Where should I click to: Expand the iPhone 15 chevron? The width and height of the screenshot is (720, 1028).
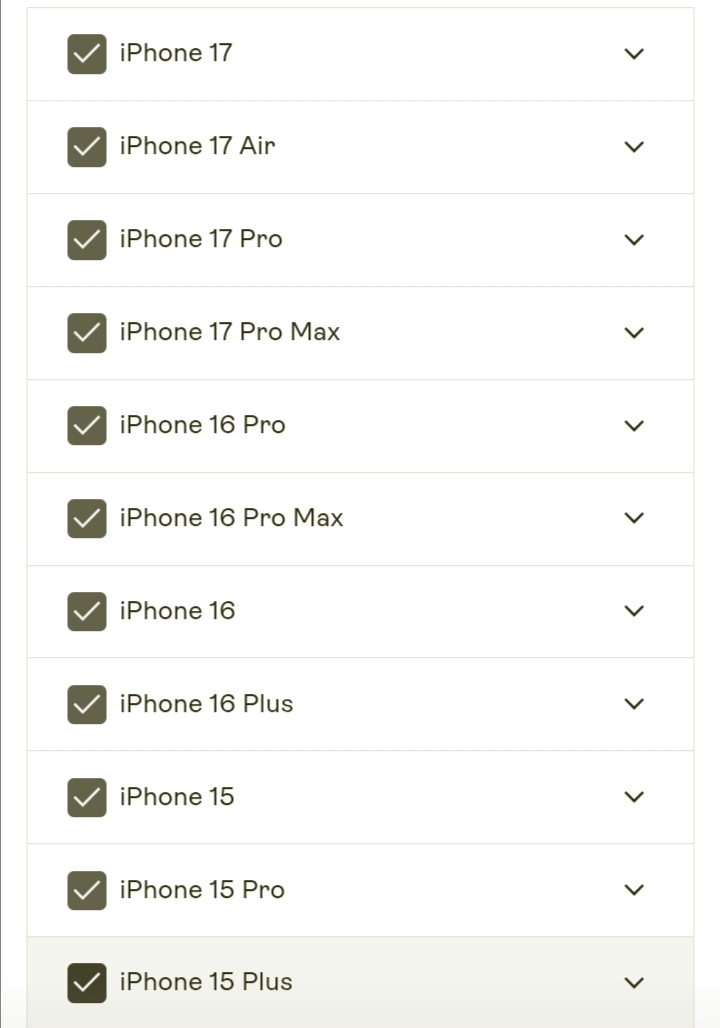633,797
